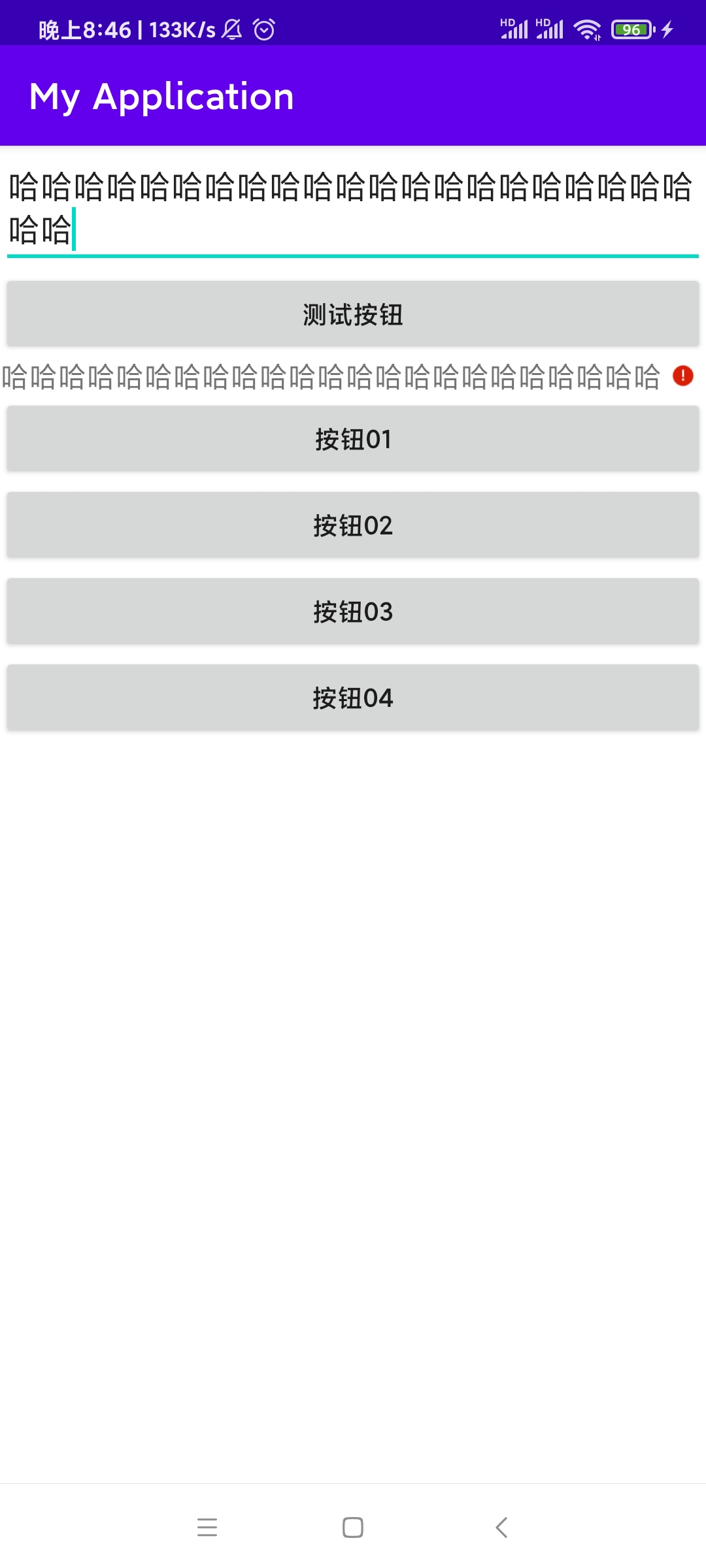Tap the red error icon
706x1568 pixels.
[683, 376]
